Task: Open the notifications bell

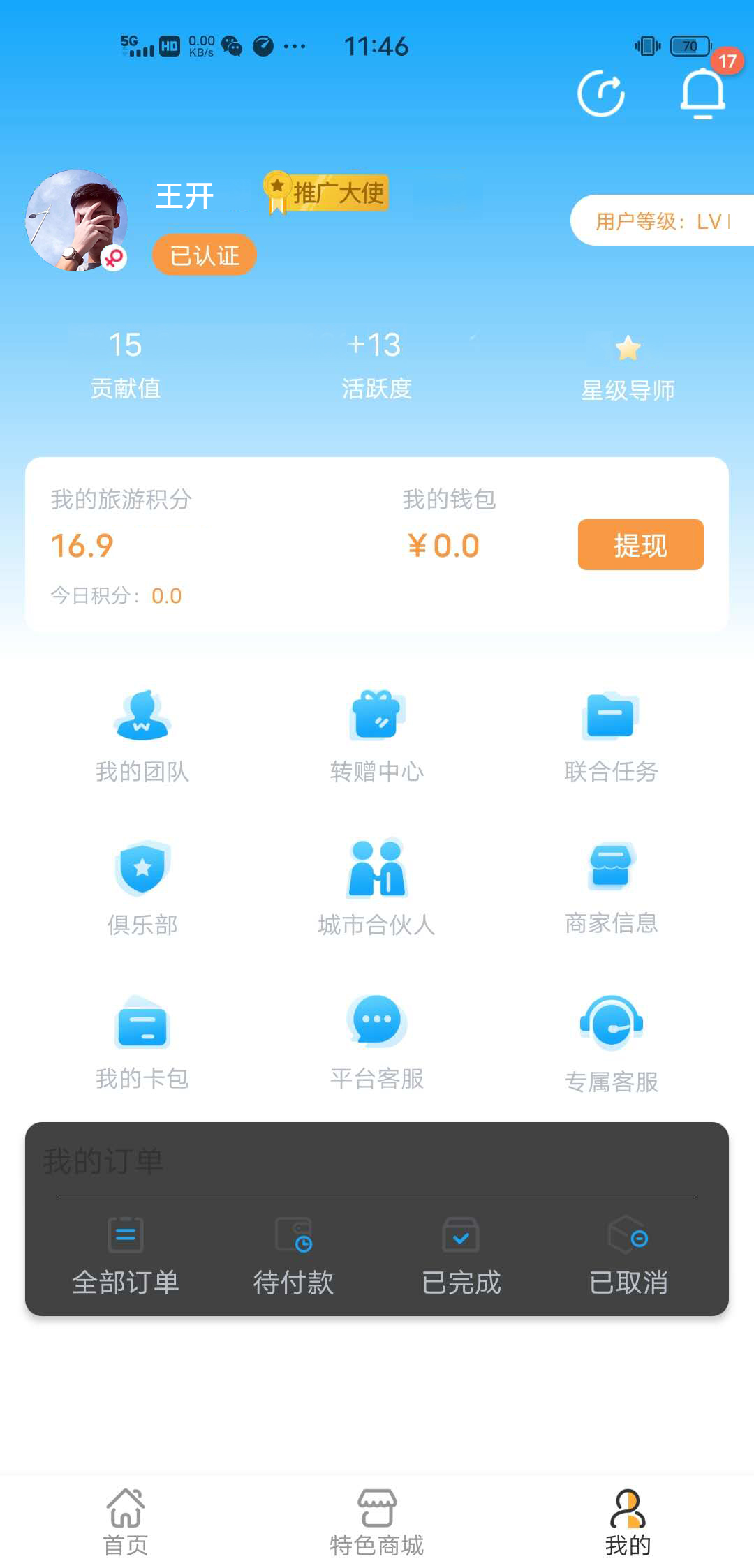Action: pos(702,94)
